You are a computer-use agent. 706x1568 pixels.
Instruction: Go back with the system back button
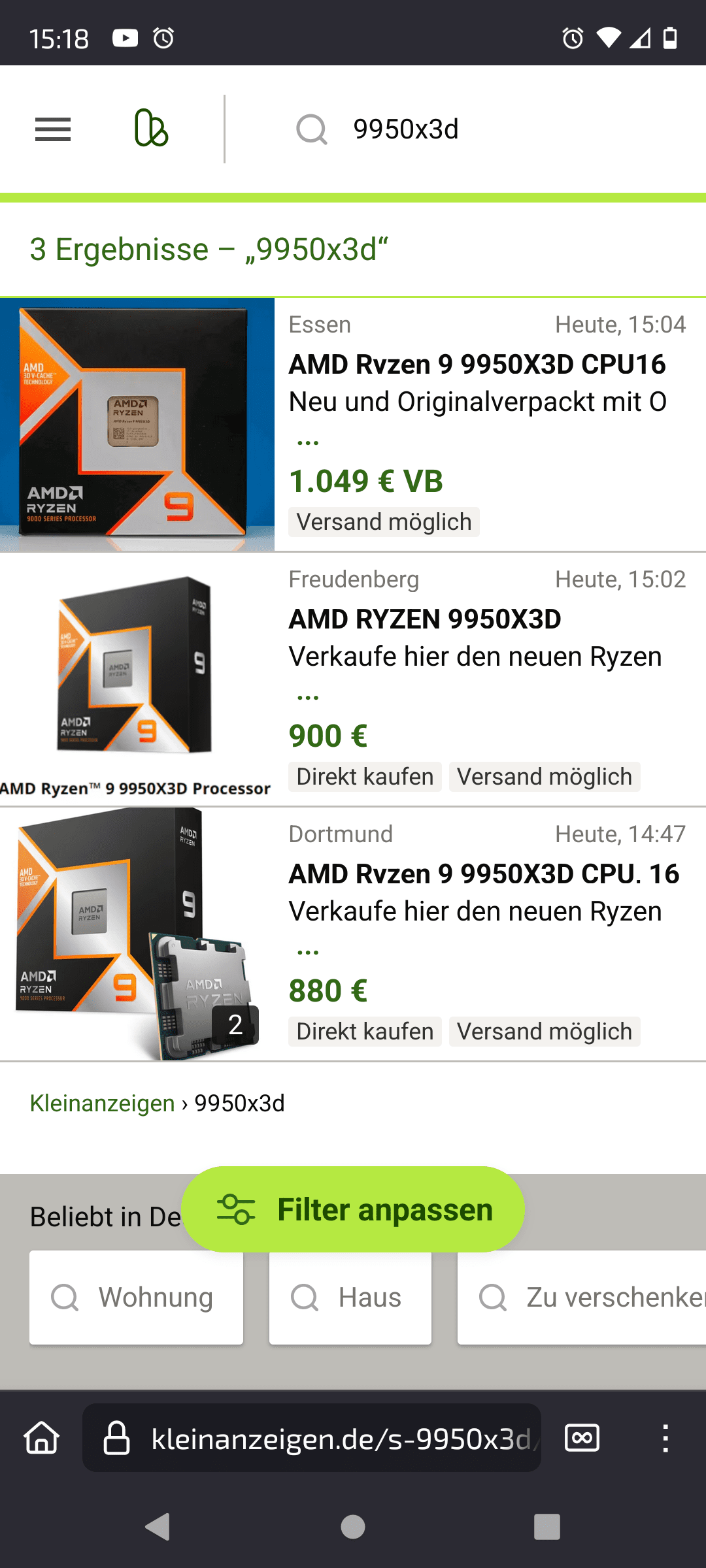[157, 1527]
